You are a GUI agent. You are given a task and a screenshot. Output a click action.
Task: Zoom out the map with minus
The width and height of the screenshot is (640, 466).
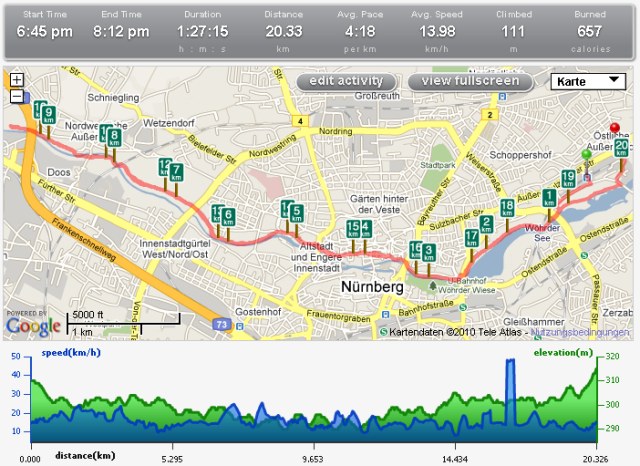click(x=16, y=96)
